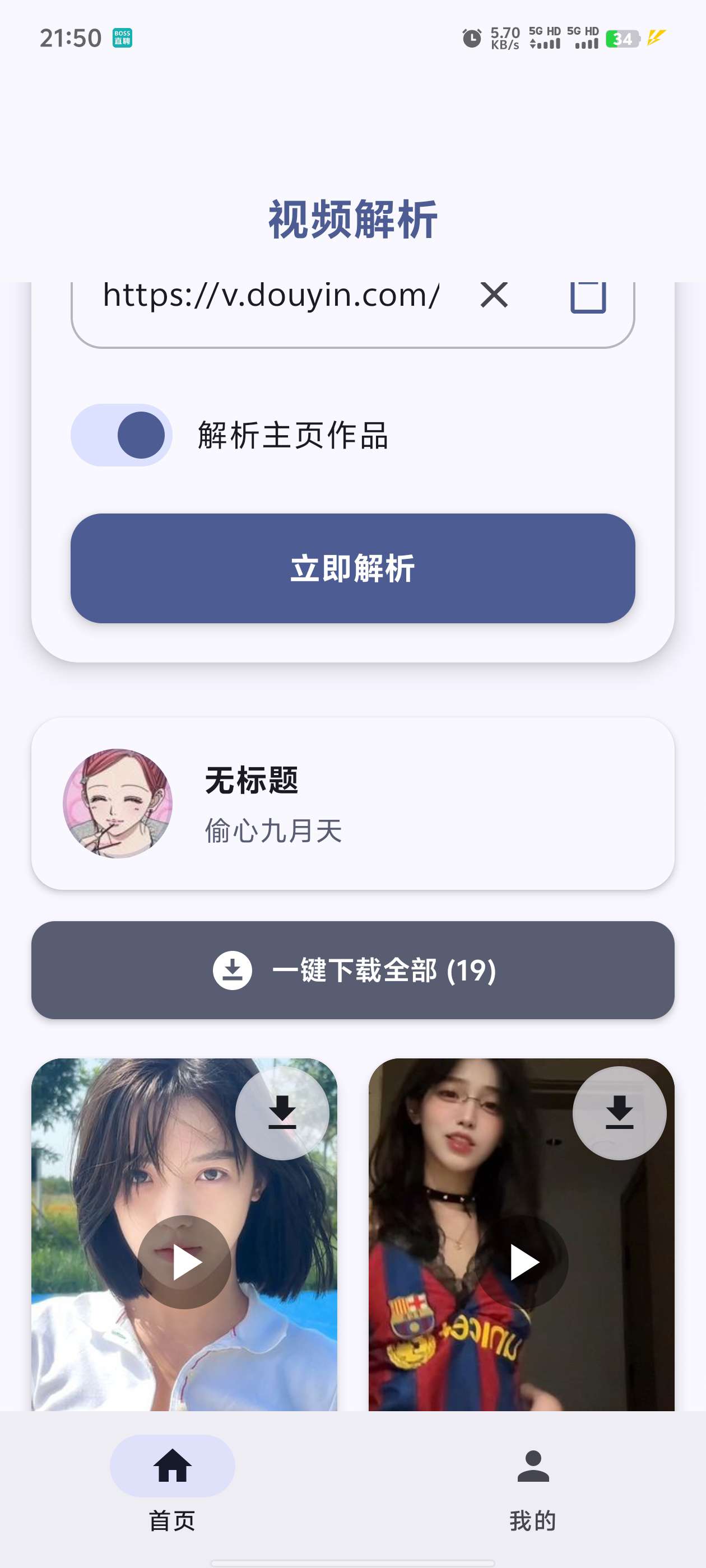The width and height of the screenshot is (706, 1568).
Task: Open the 偷心九月天 author card
Action: tap(352, 803)
